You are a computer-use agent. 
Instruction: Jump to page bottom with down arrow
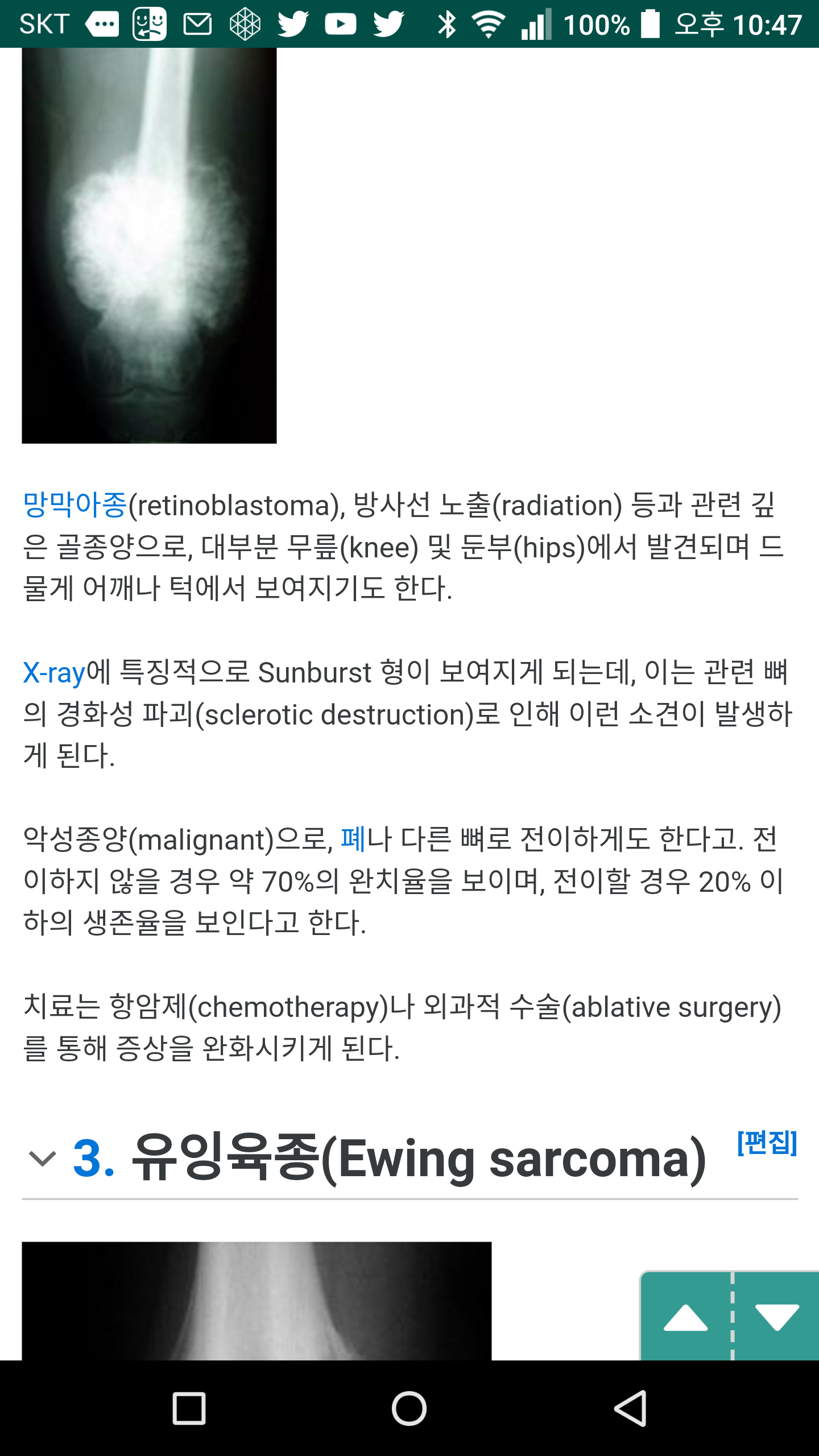777,1317
